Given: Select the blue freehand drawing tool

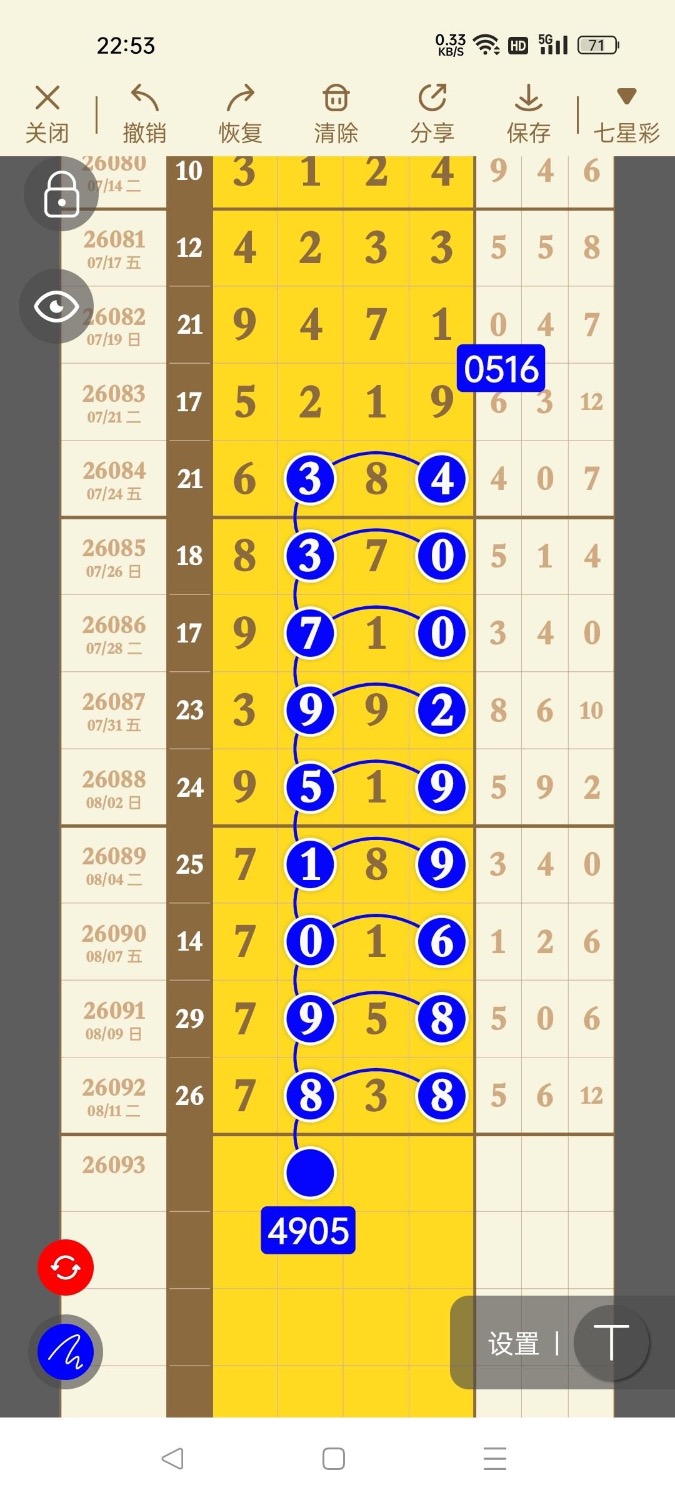Looking at the screenshot, I should point(66,1352).
